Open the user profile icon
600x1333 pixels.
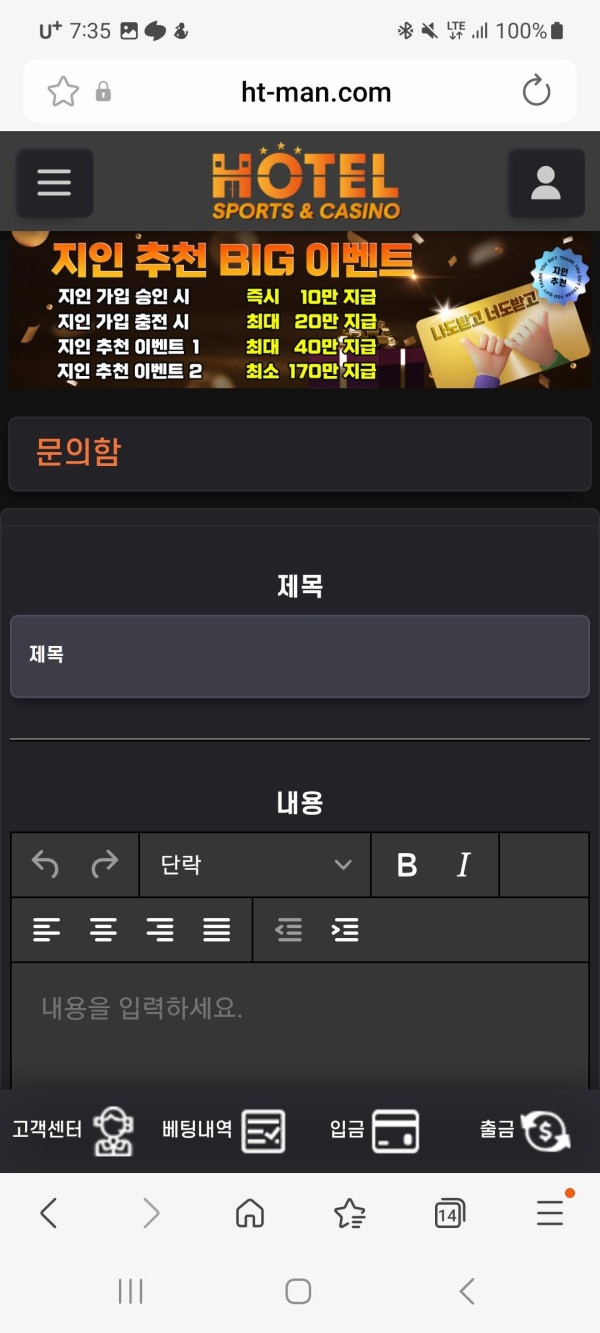click(546, 183)
